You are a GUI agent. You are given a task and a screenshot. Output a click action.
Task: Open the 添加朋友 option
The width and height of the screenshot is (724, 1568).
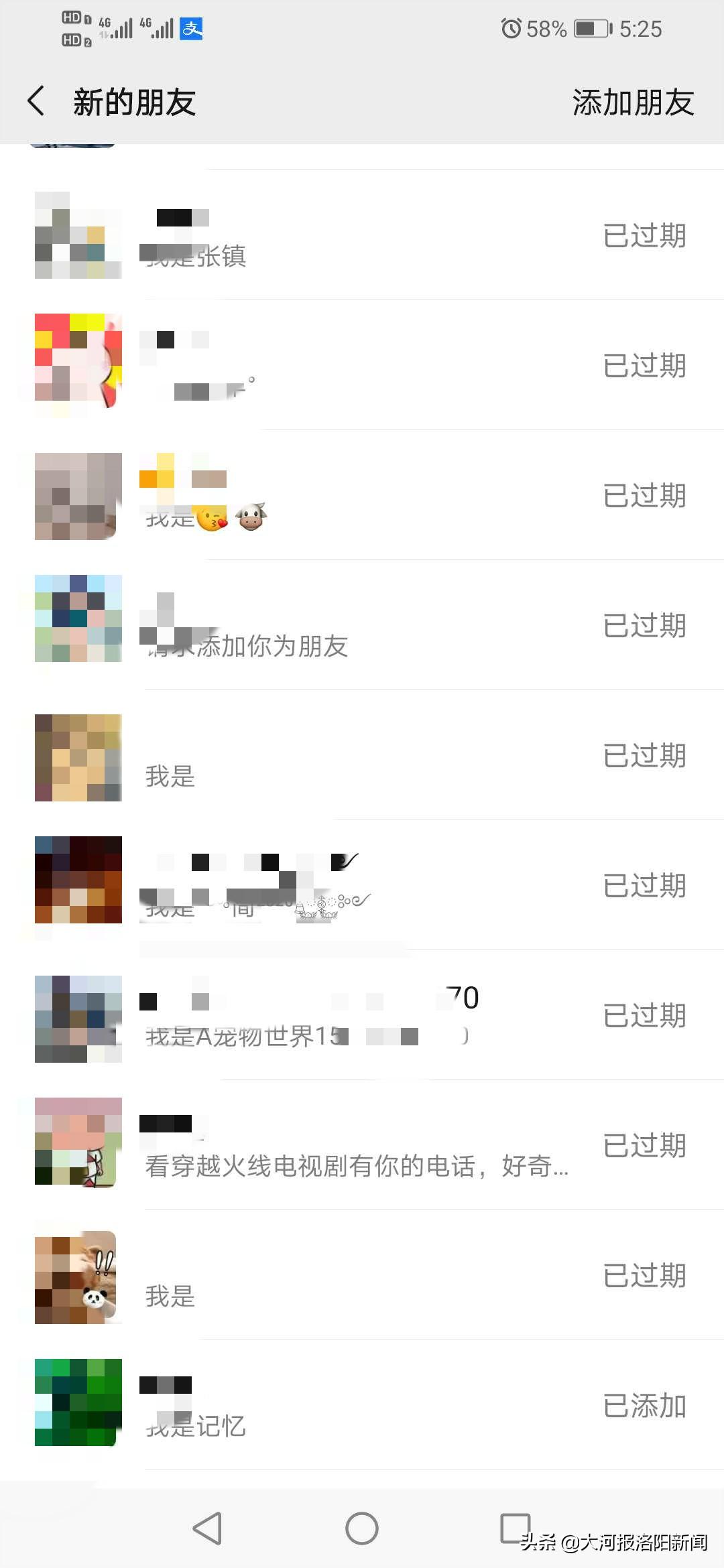pos(632,102)
